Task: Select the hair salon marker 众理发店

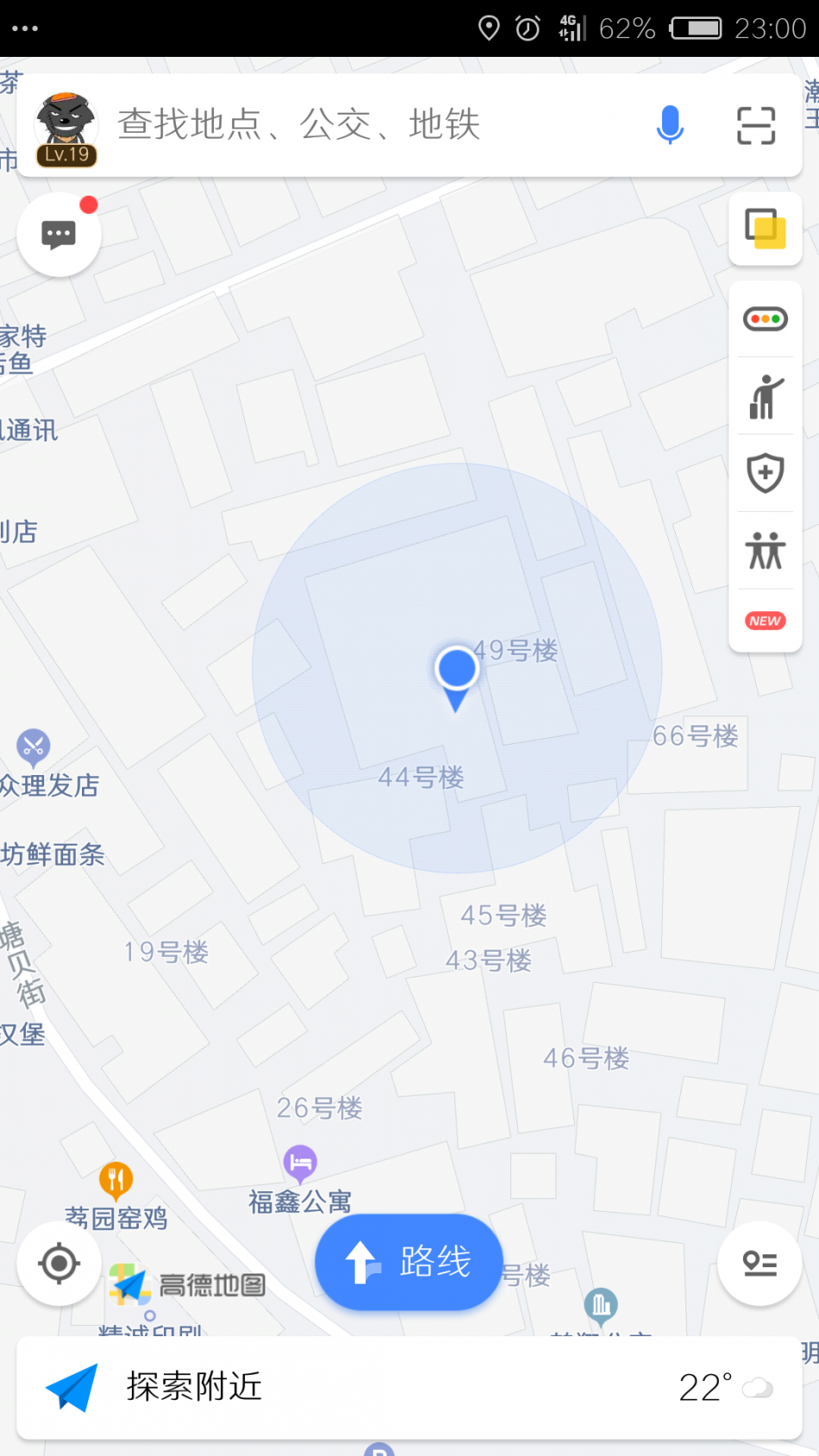Action: pyautogui.click(x=34, y=747)
